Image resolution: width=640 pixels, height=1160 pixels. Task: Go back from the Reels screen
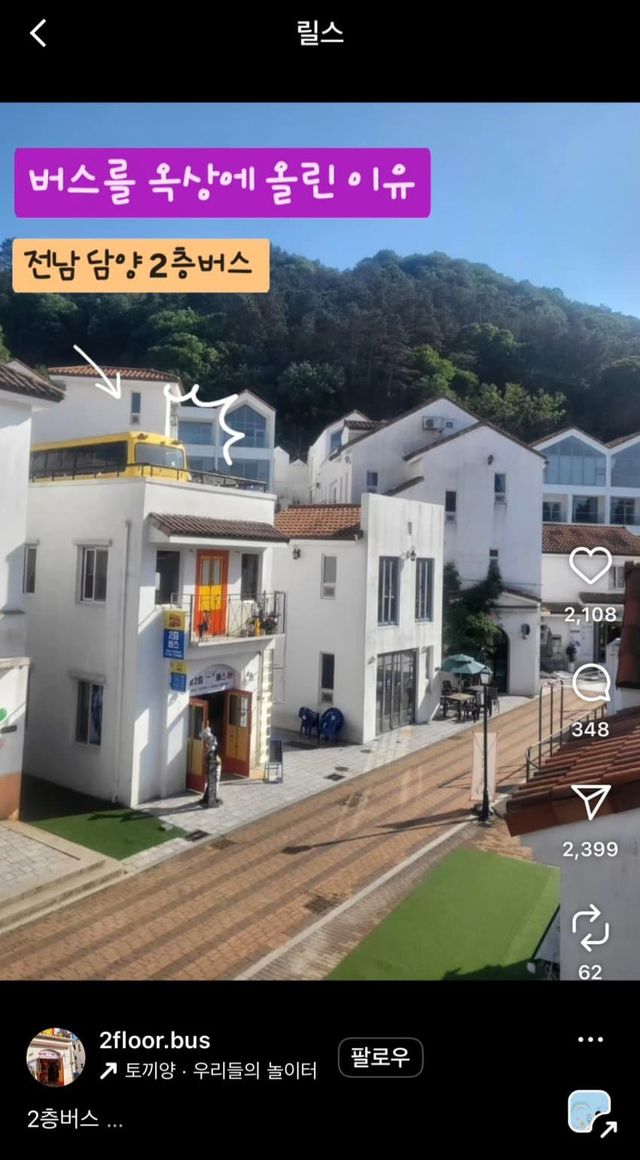tap(38, 33)
